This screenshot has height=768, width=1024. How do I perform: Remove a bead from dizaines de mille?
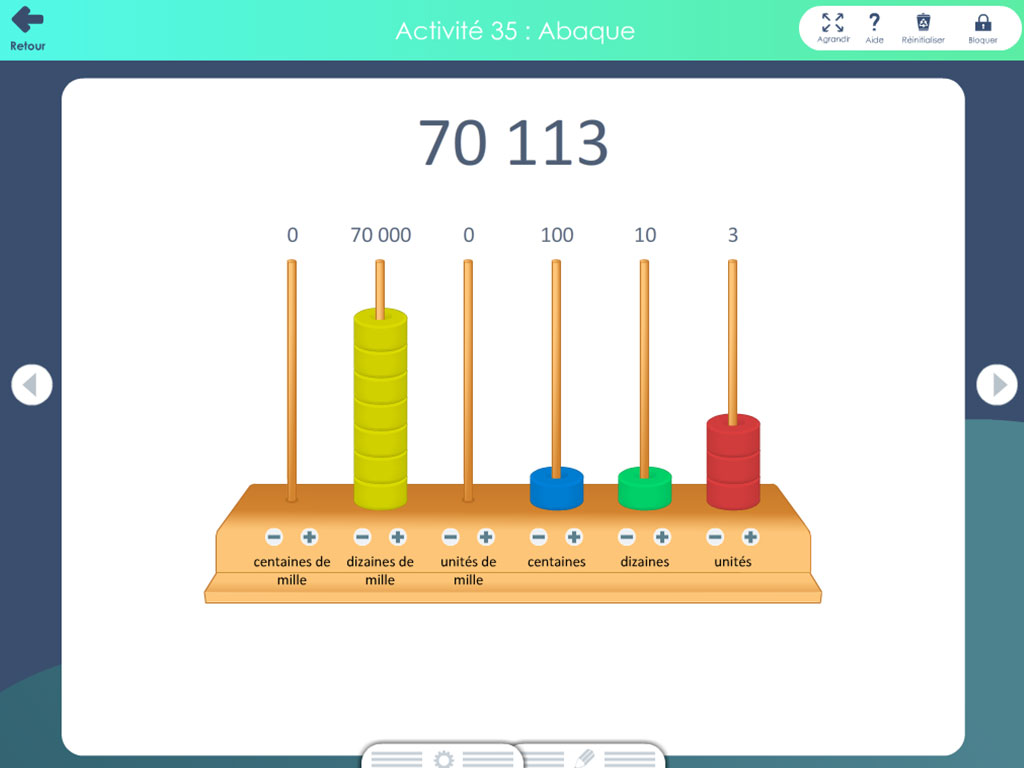coord(362,537)
